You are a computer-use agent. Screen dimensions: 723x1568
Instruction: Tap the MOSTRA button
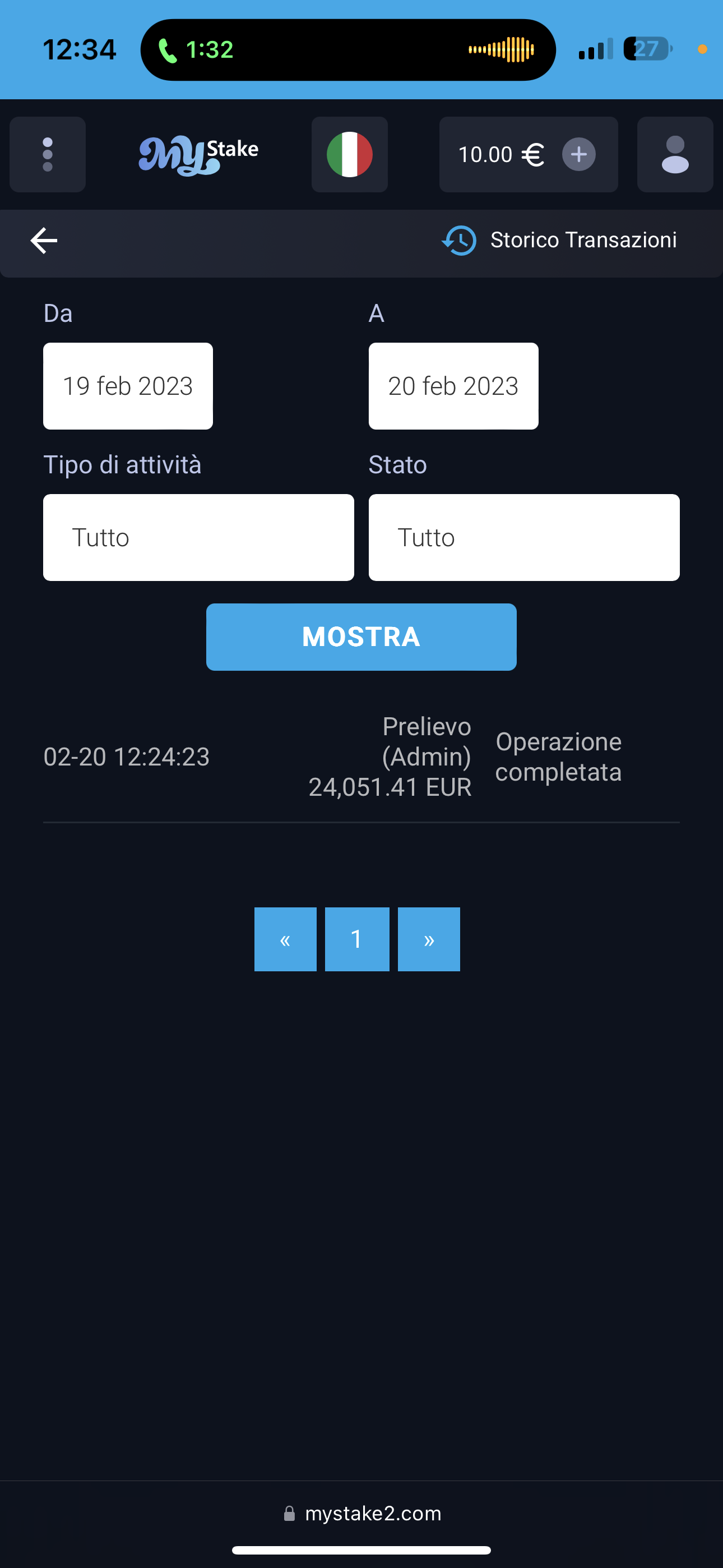coord(361,637)
